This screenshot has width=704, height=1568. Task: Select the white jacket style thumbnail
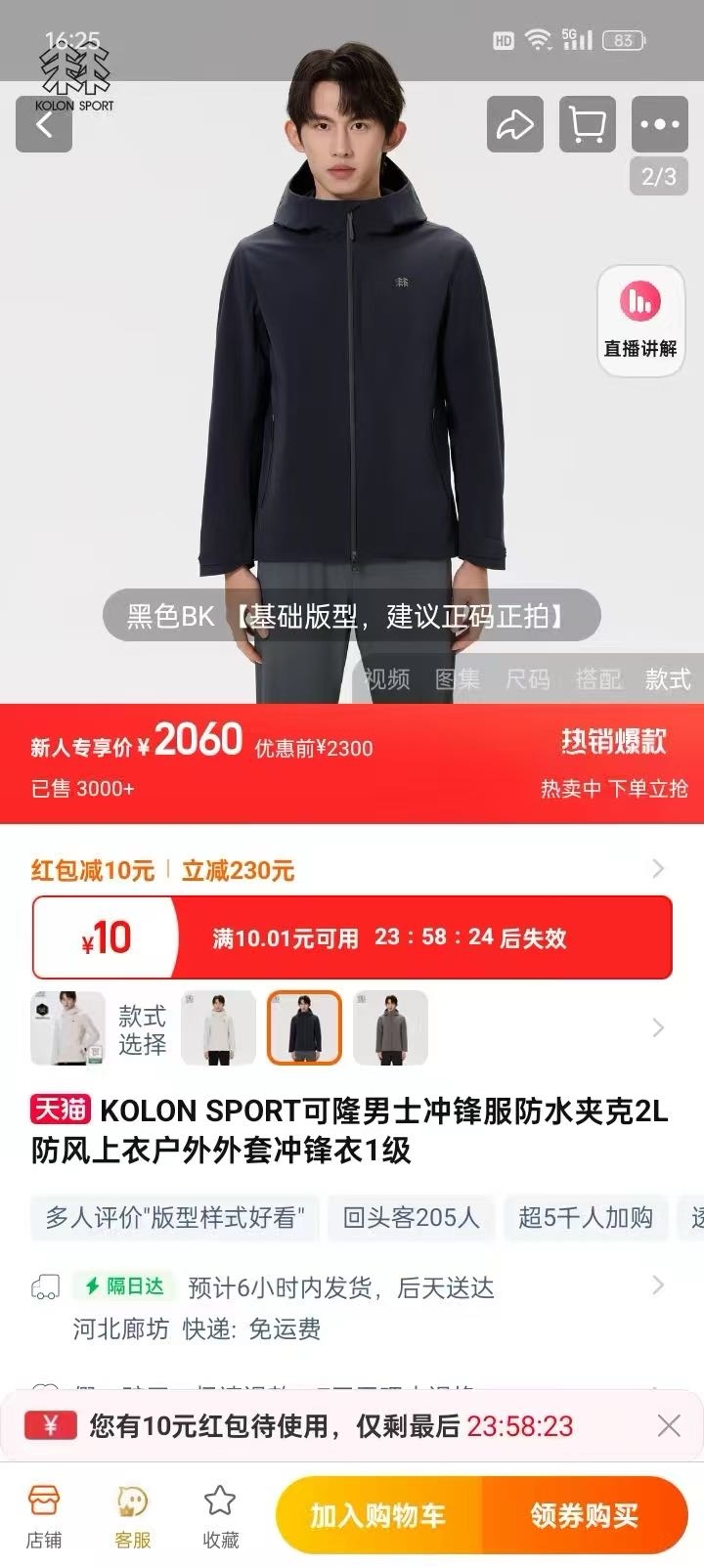pos(218,1027)
